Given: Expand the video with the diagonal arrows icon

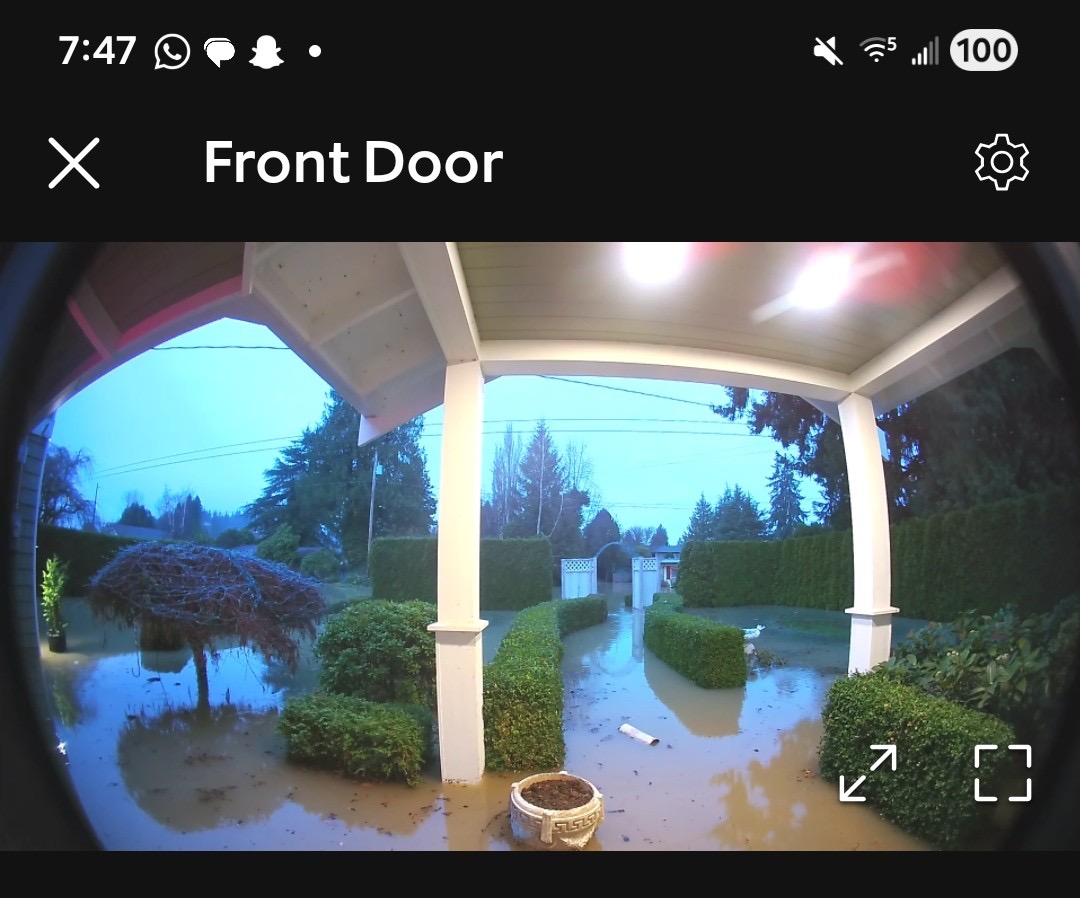Looking at the screenshot, I should pos(867,773).
